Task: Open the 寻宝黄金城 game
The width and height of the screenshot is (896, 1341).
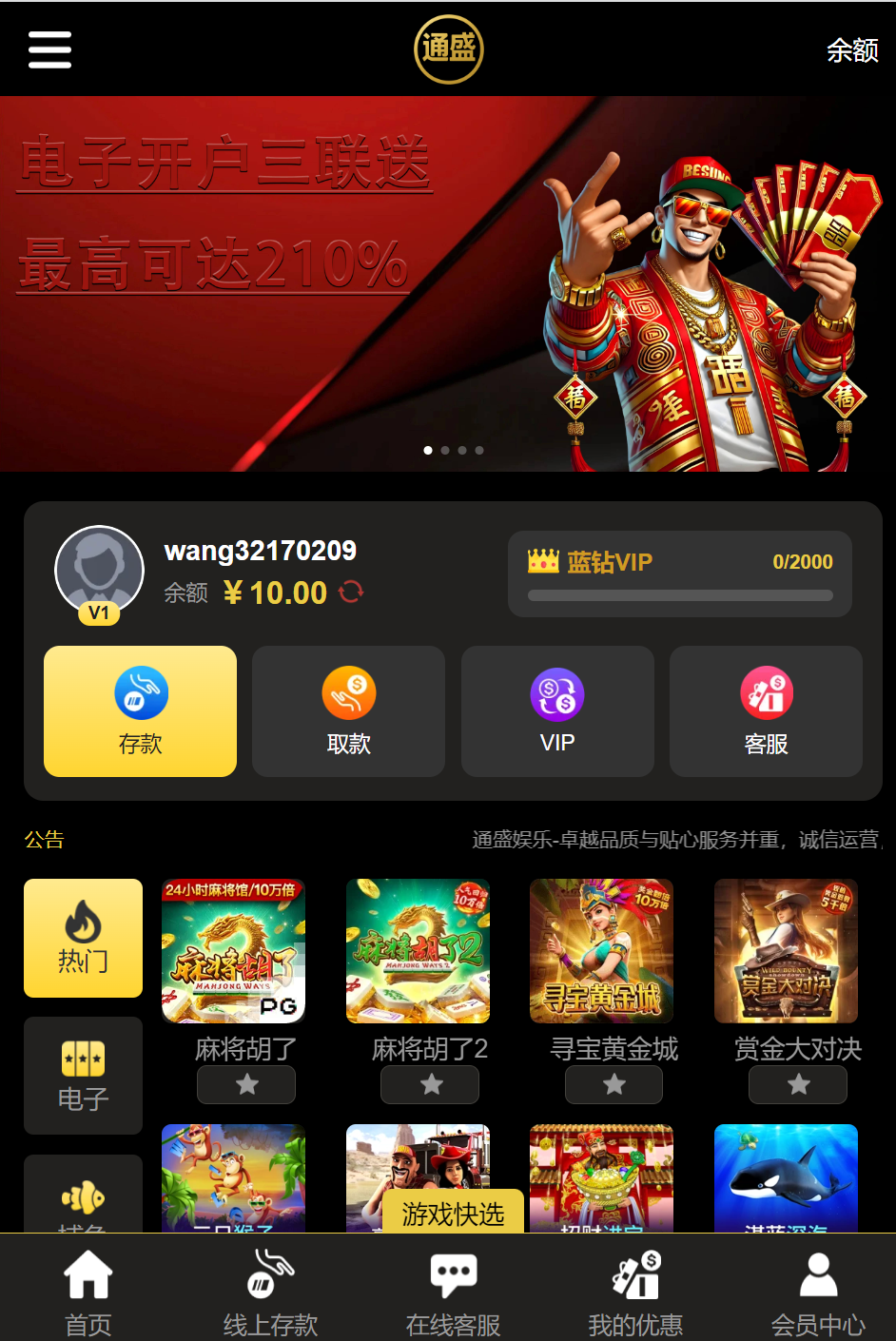Action: click(x=601, y=951)
